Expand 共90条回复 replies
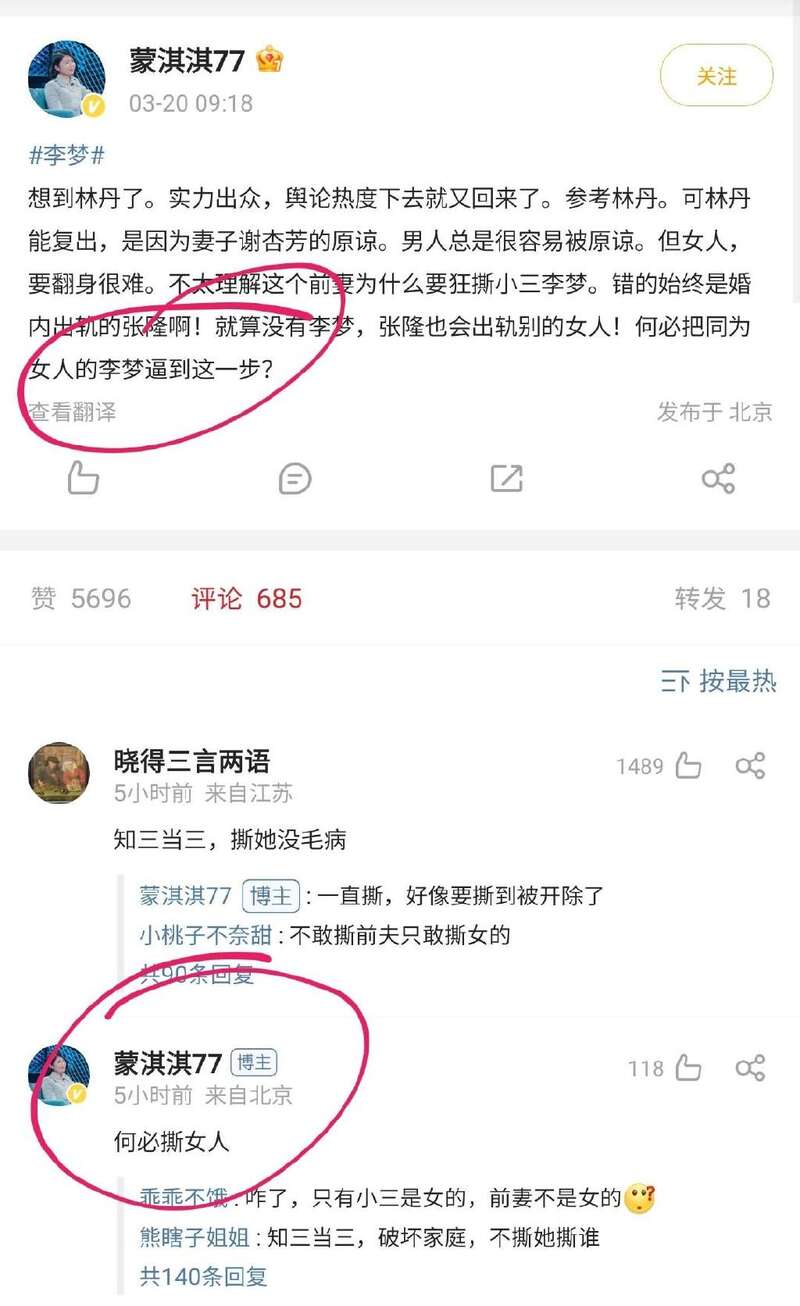Screen dimensions: 800x1306 (x=197, y=974)
